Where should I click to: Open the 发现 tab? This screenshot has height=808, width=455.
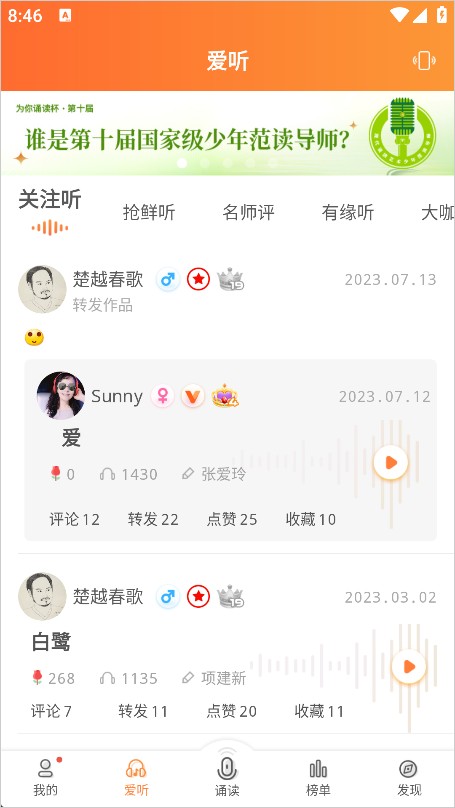[x=409, y=778]
